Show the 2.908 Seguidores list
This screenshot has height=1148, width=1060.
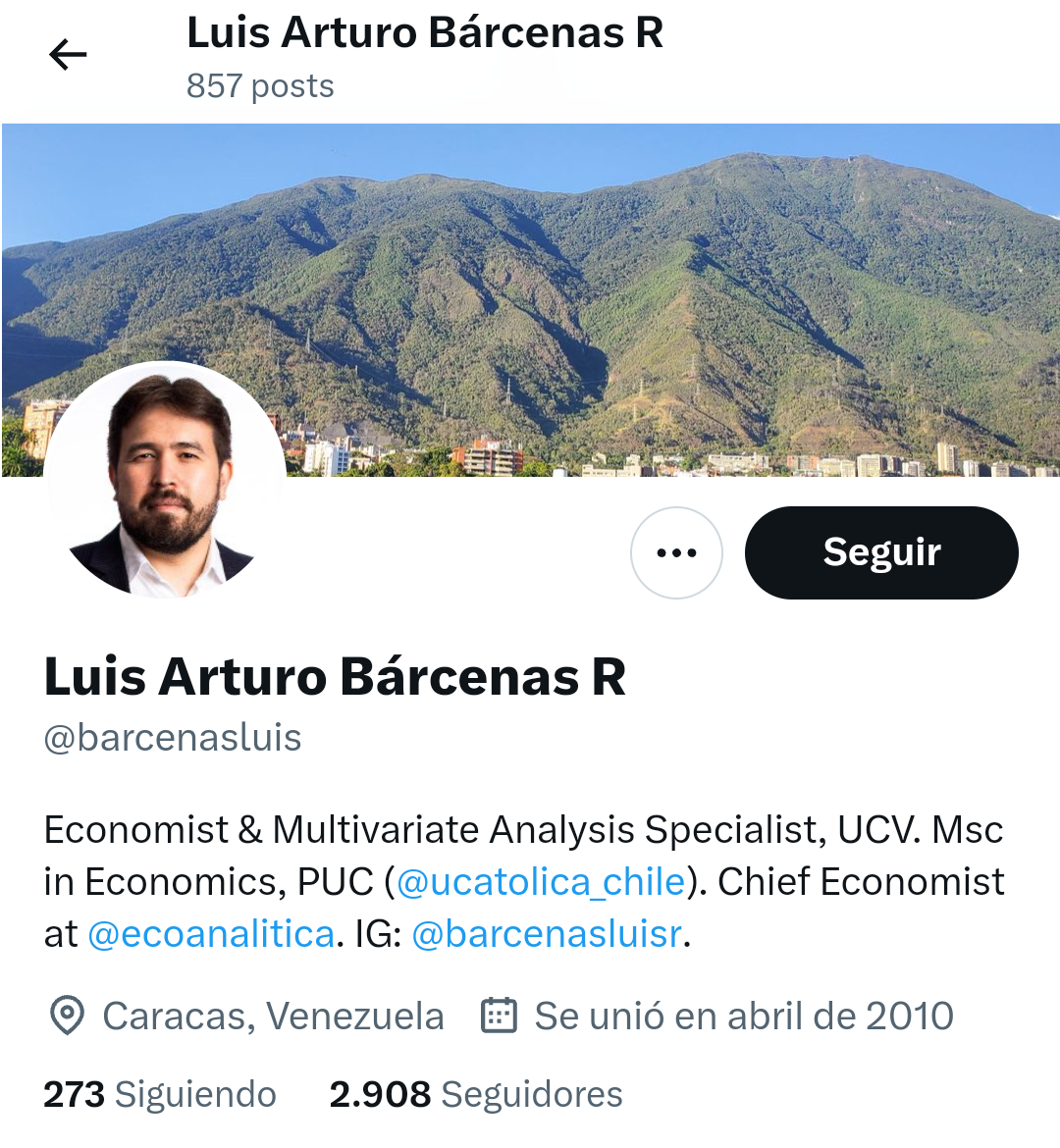click(476, 1094)
